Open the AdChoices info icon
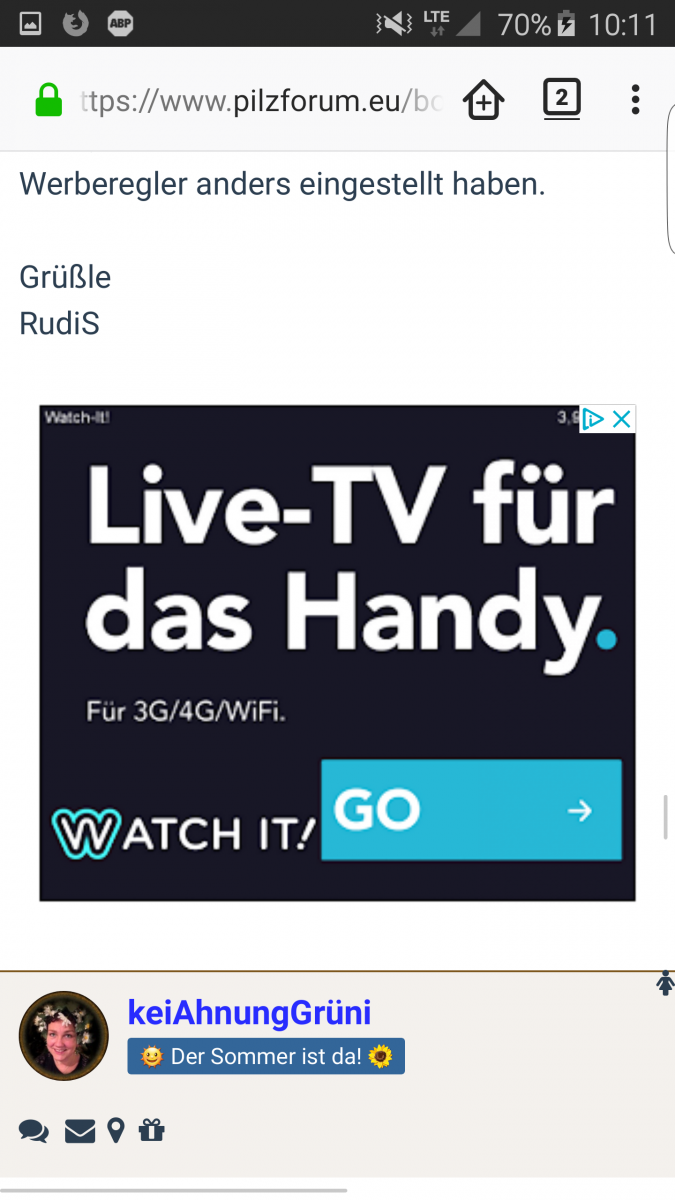 pos(594,419)
